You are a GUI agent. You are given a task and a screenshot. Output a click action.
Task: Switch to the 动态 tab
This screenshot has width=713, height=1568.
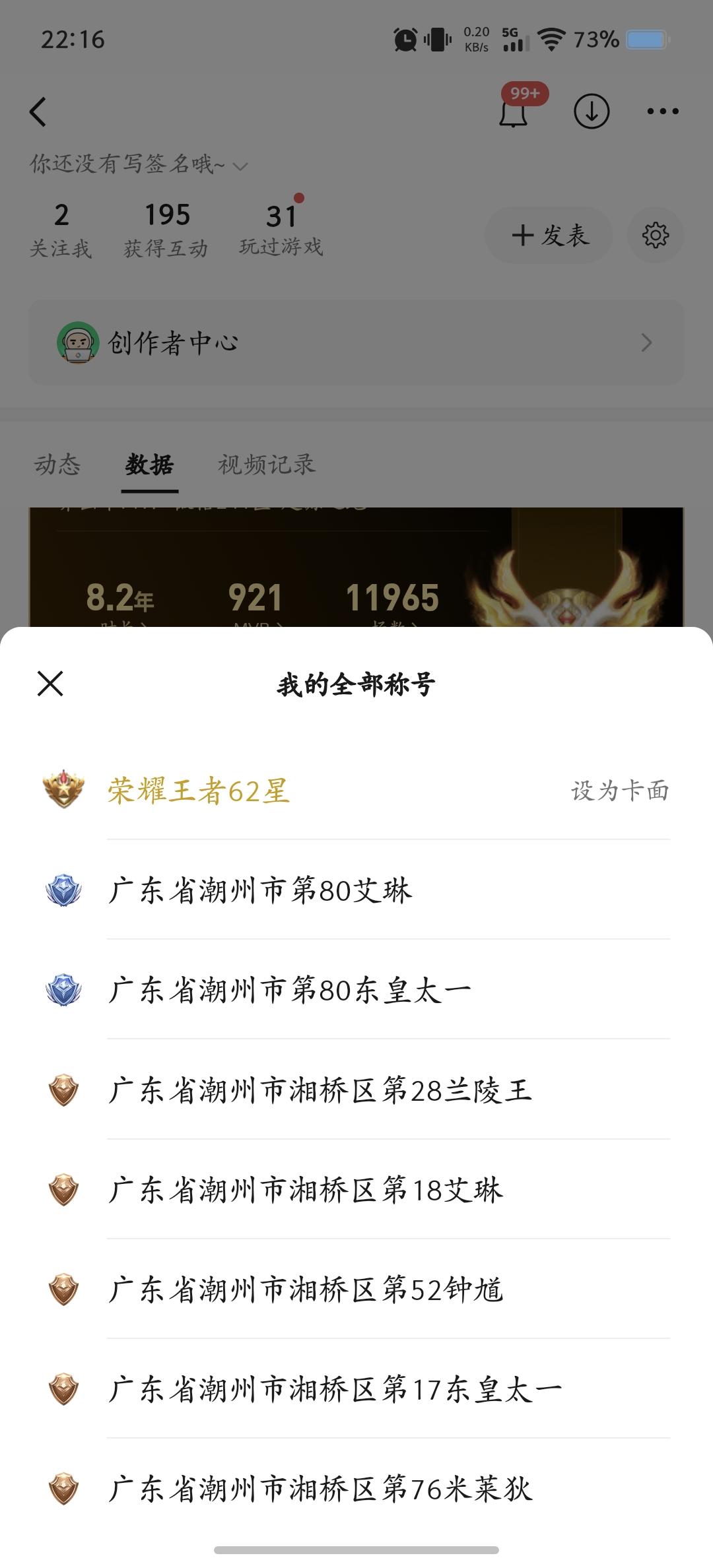(58, 465)
